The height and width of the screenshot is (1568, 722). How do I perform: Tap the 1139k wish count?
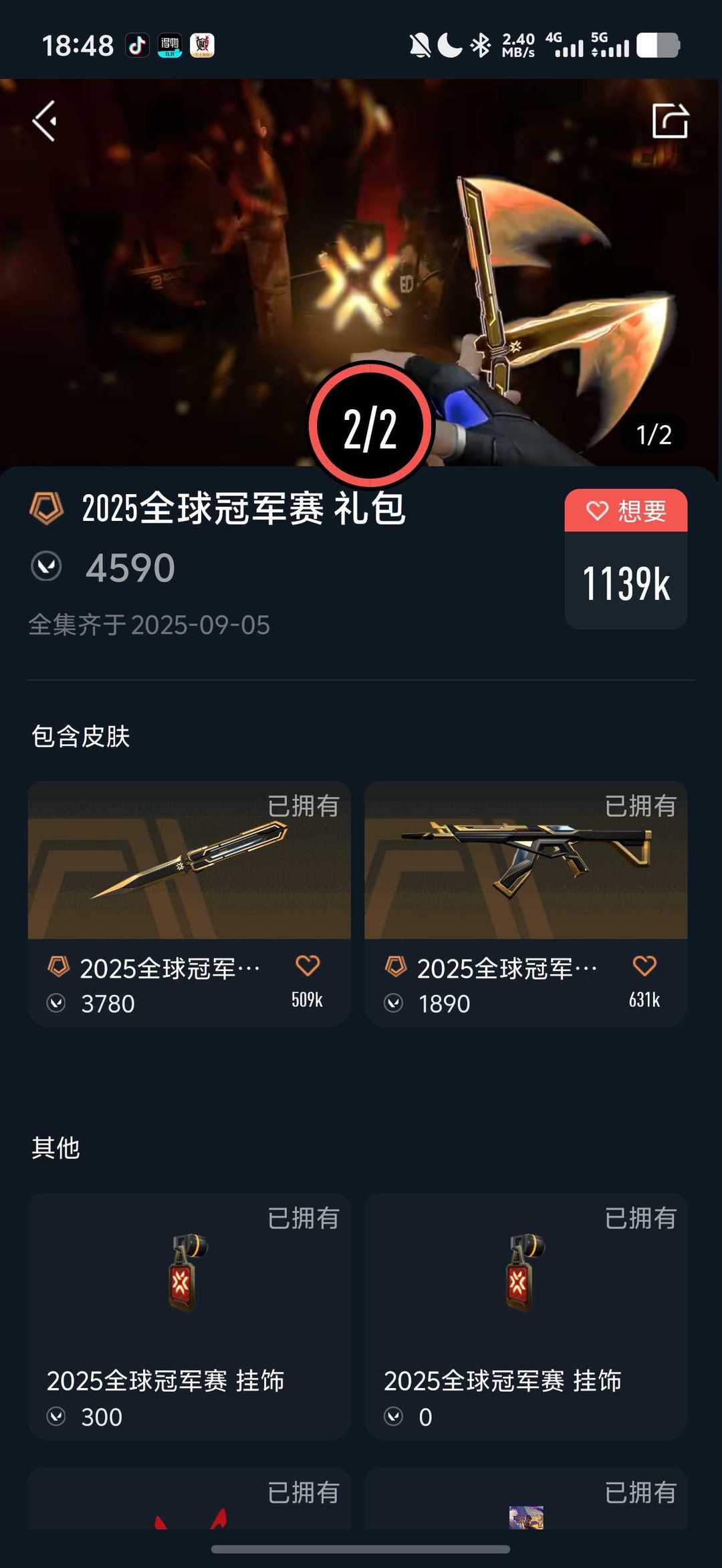pyautogui.click(x=625, y=584)
